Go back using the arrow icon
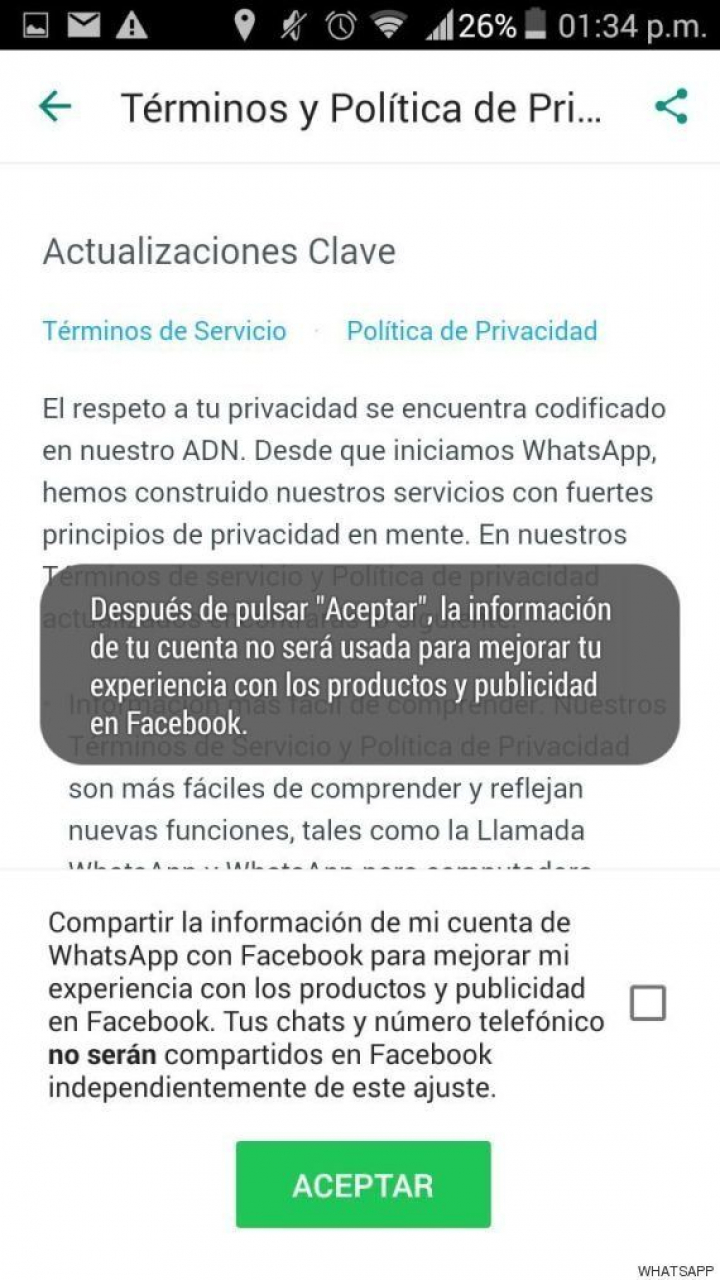 [x=55, y=106]
